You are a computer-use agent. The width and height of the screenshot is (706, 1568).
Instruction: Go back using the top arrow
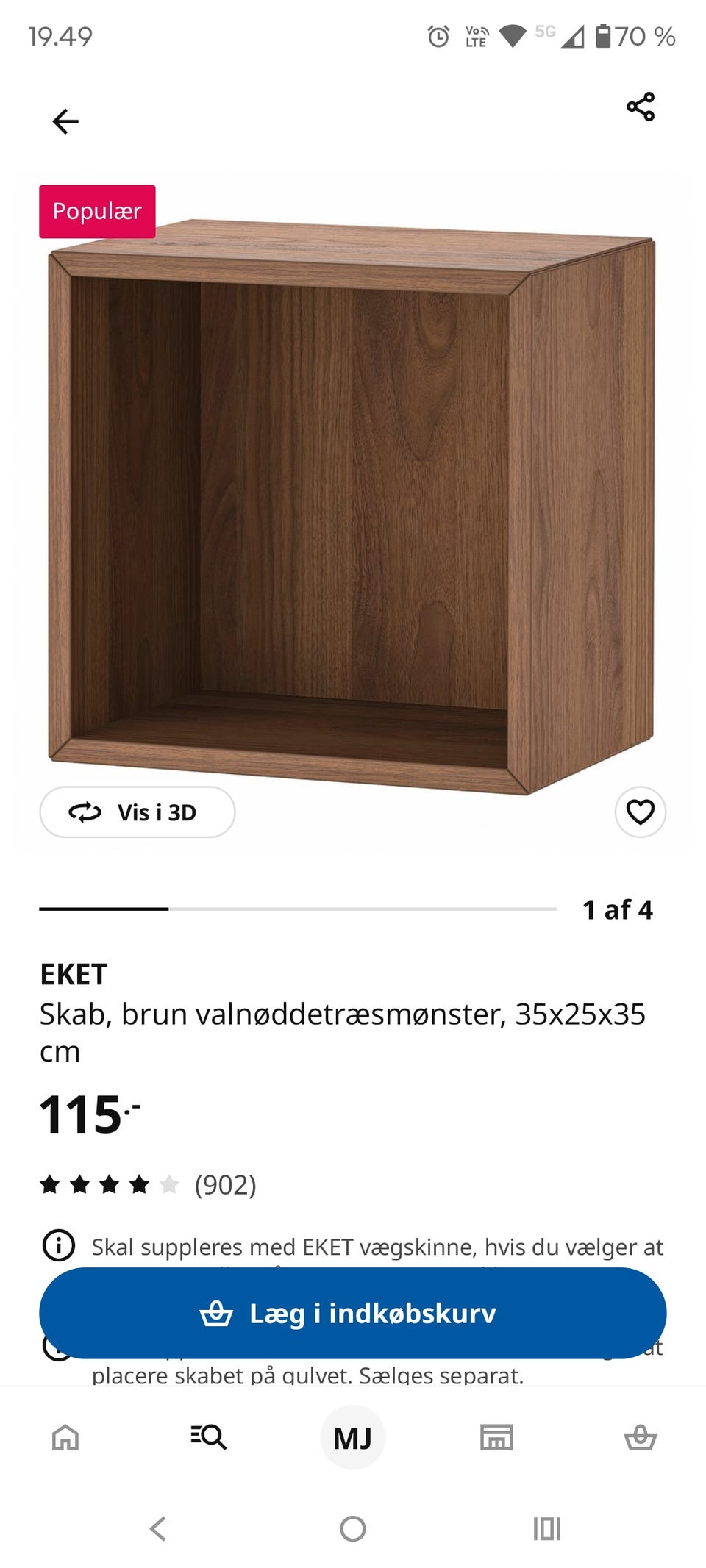click(x=65, y=121)
